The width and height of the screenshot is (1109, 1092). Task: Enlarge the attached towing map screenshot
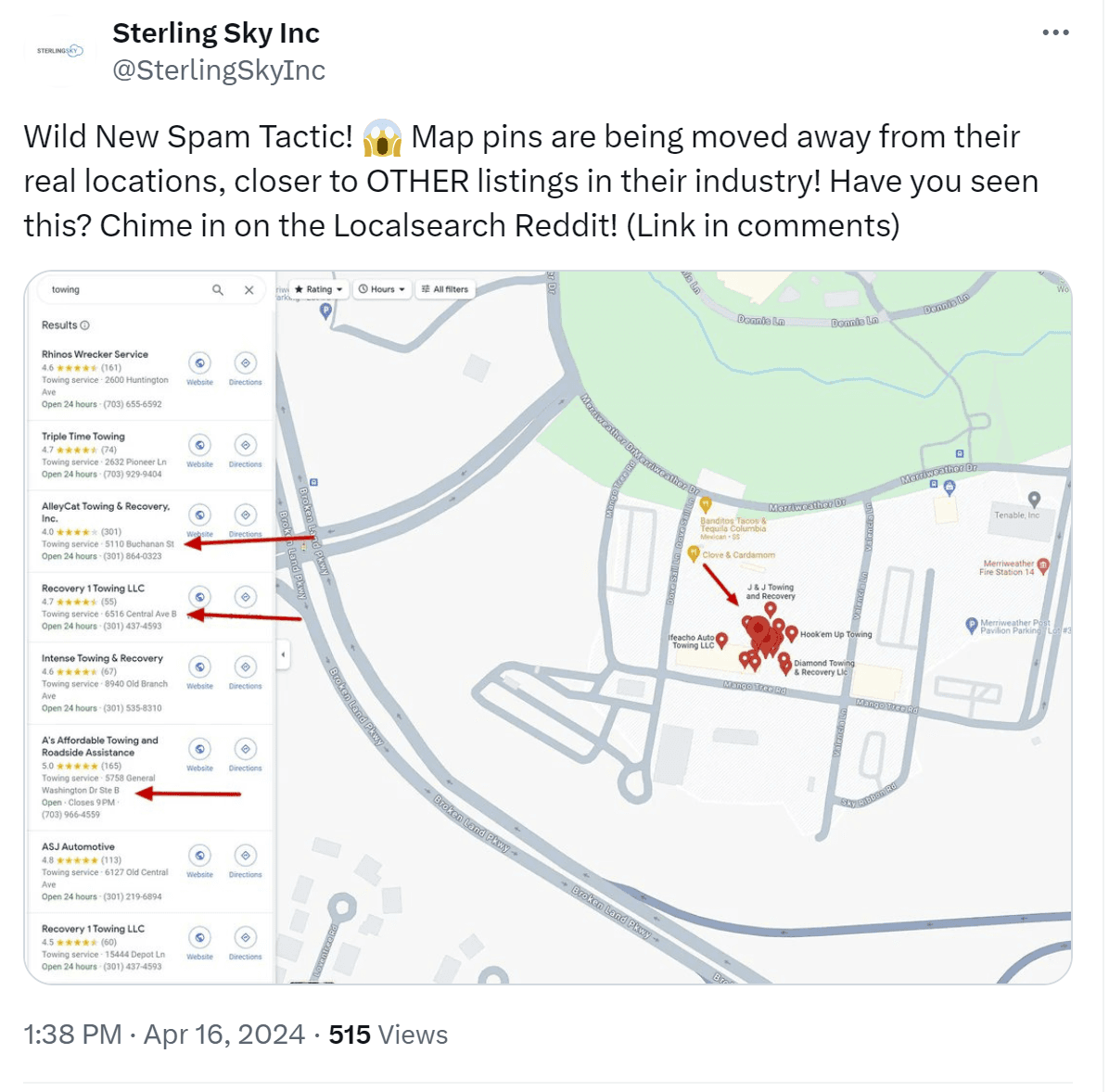click(547, 627)
